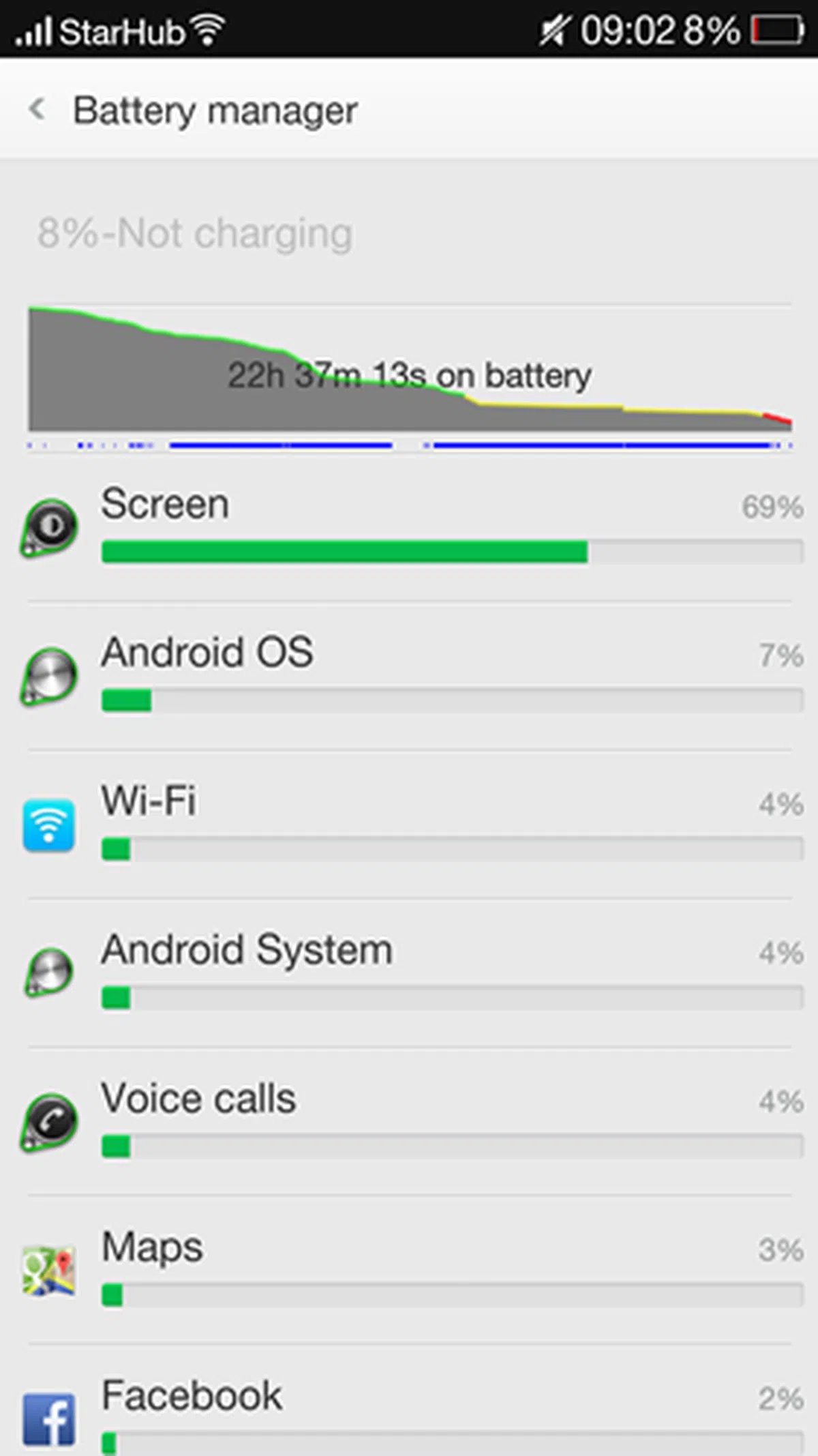Go back from Battery manager

(x=38, y=109)
